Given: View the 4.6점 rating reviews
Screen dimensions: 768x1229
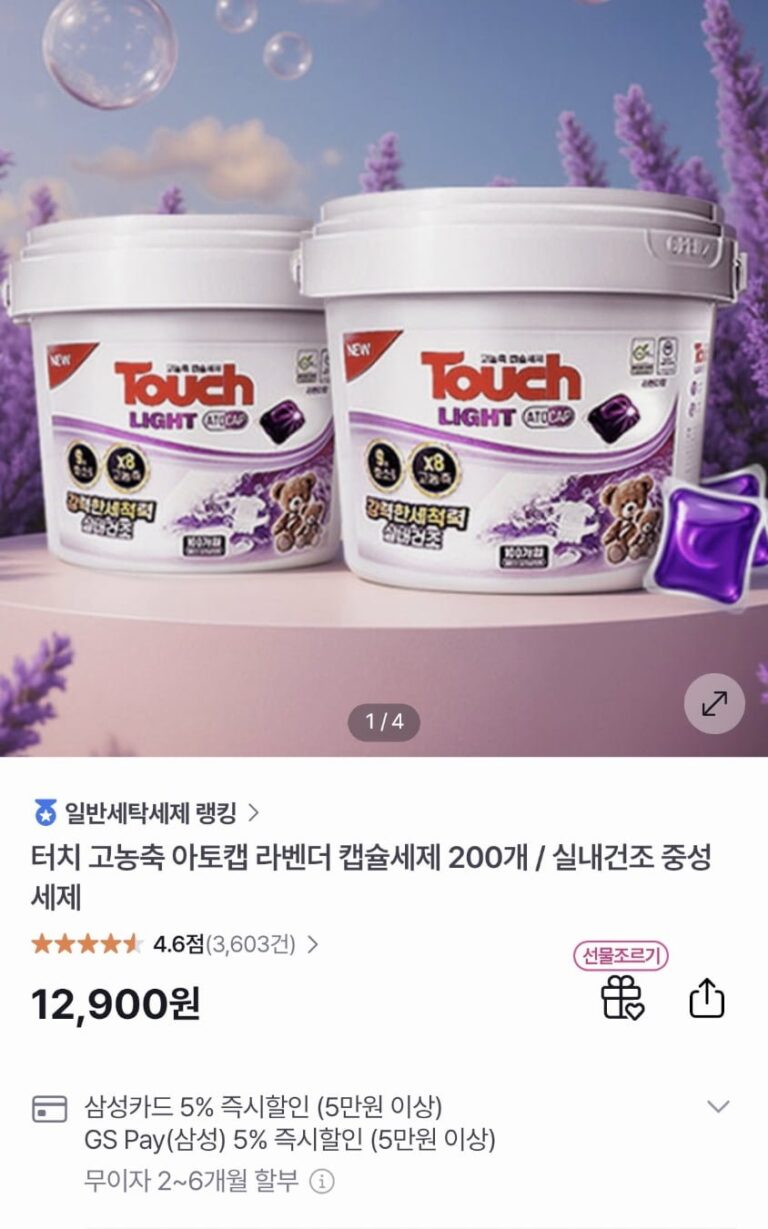Looking at the screenshot, I should pos(176,943).
